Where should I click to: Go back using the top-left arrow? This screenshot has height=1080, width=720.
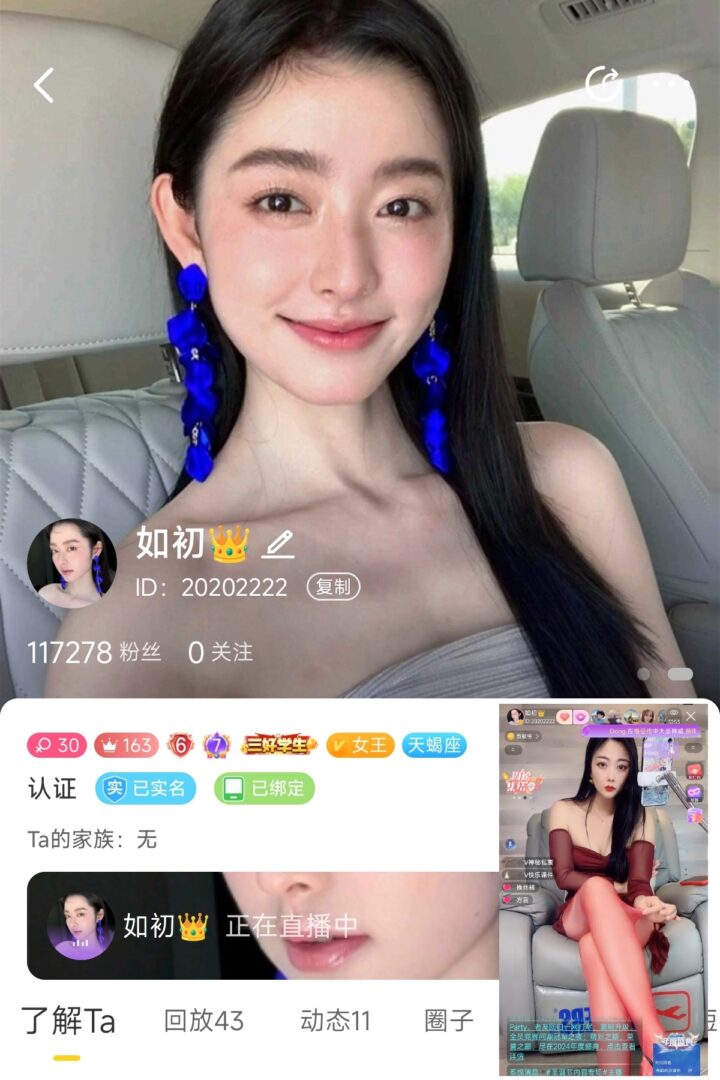click(44, 86)
